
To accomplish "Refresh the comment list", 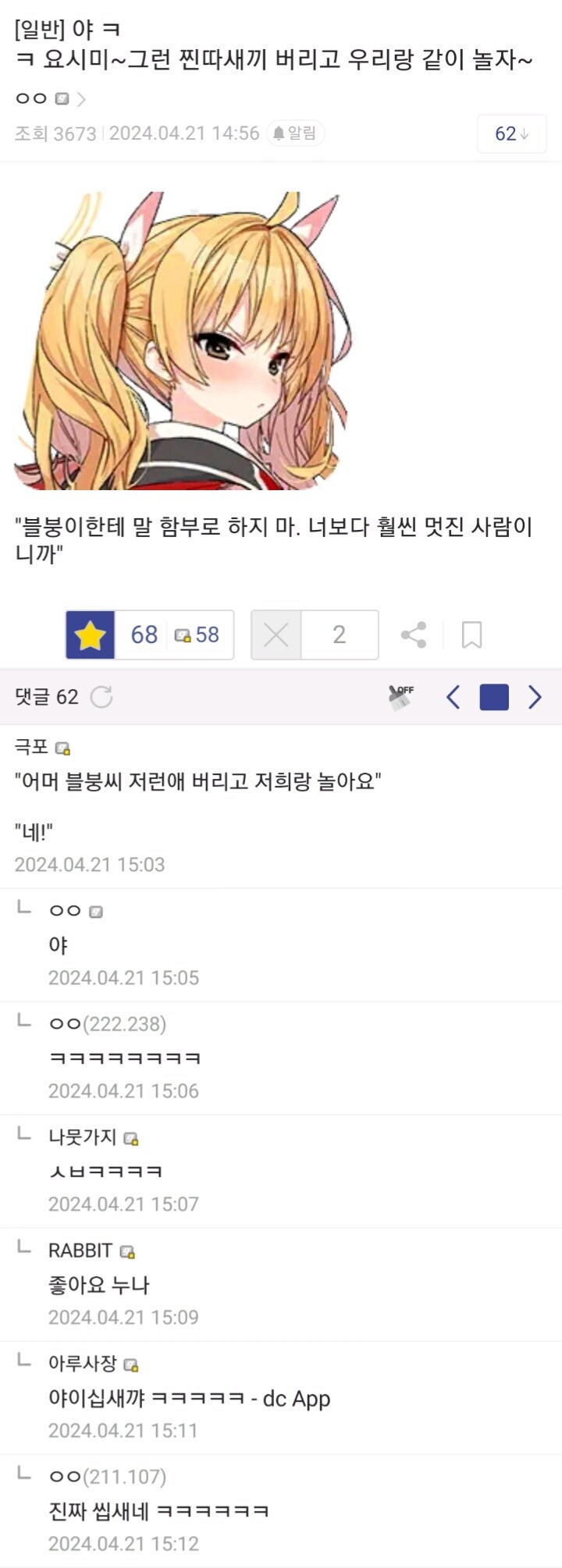I will [101, 696].
